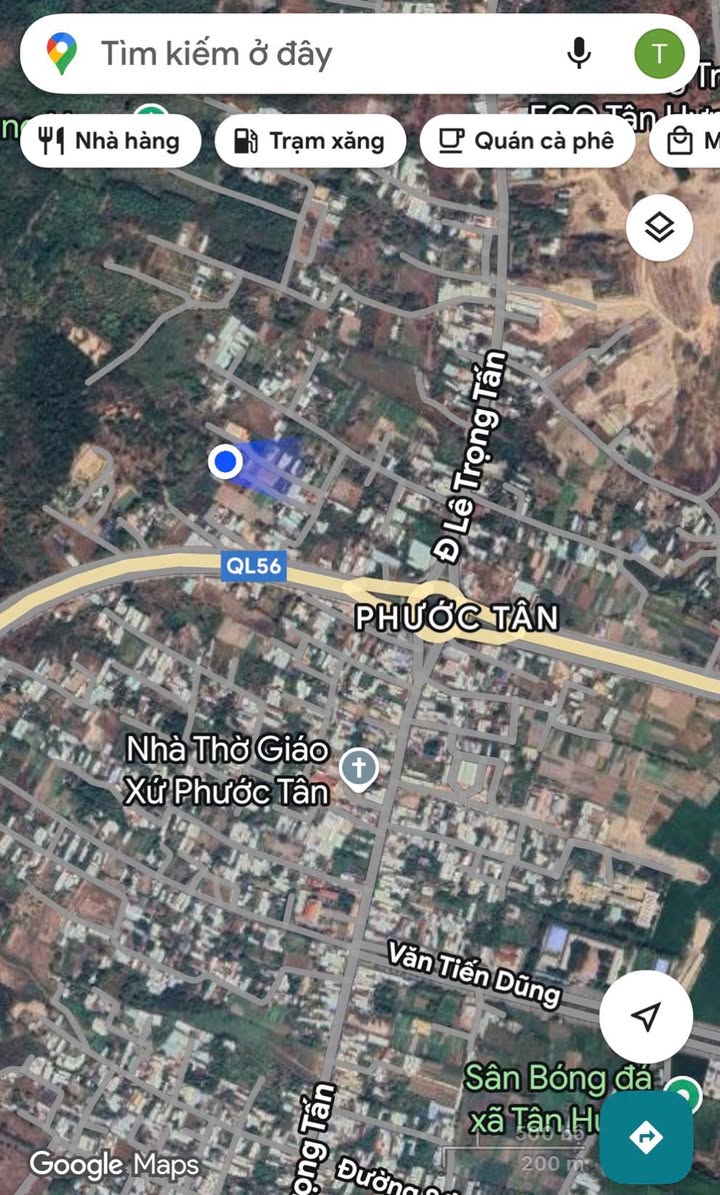Open the account profile avatar

pos(659,54)
